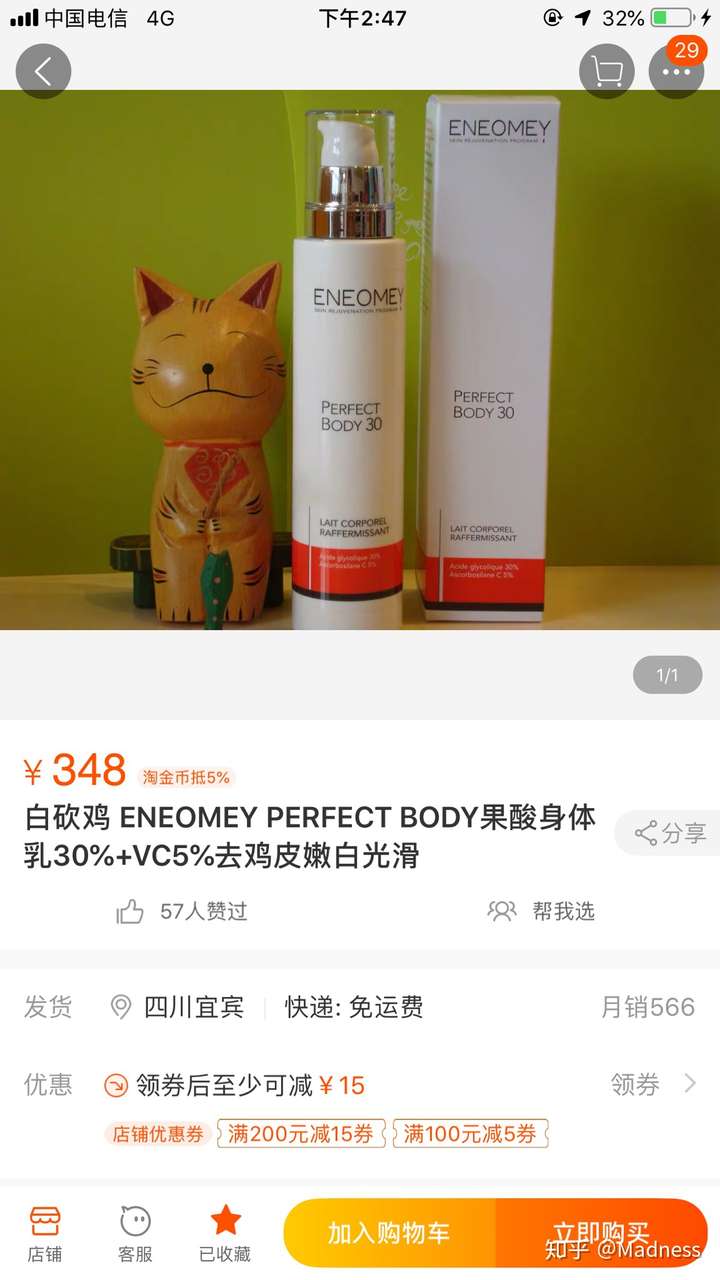The height and width of the screenshot is (1280, 720).
Task: Visit the seller's 店铺 page
Action: pyautogui.click(x=45, y=1234)
